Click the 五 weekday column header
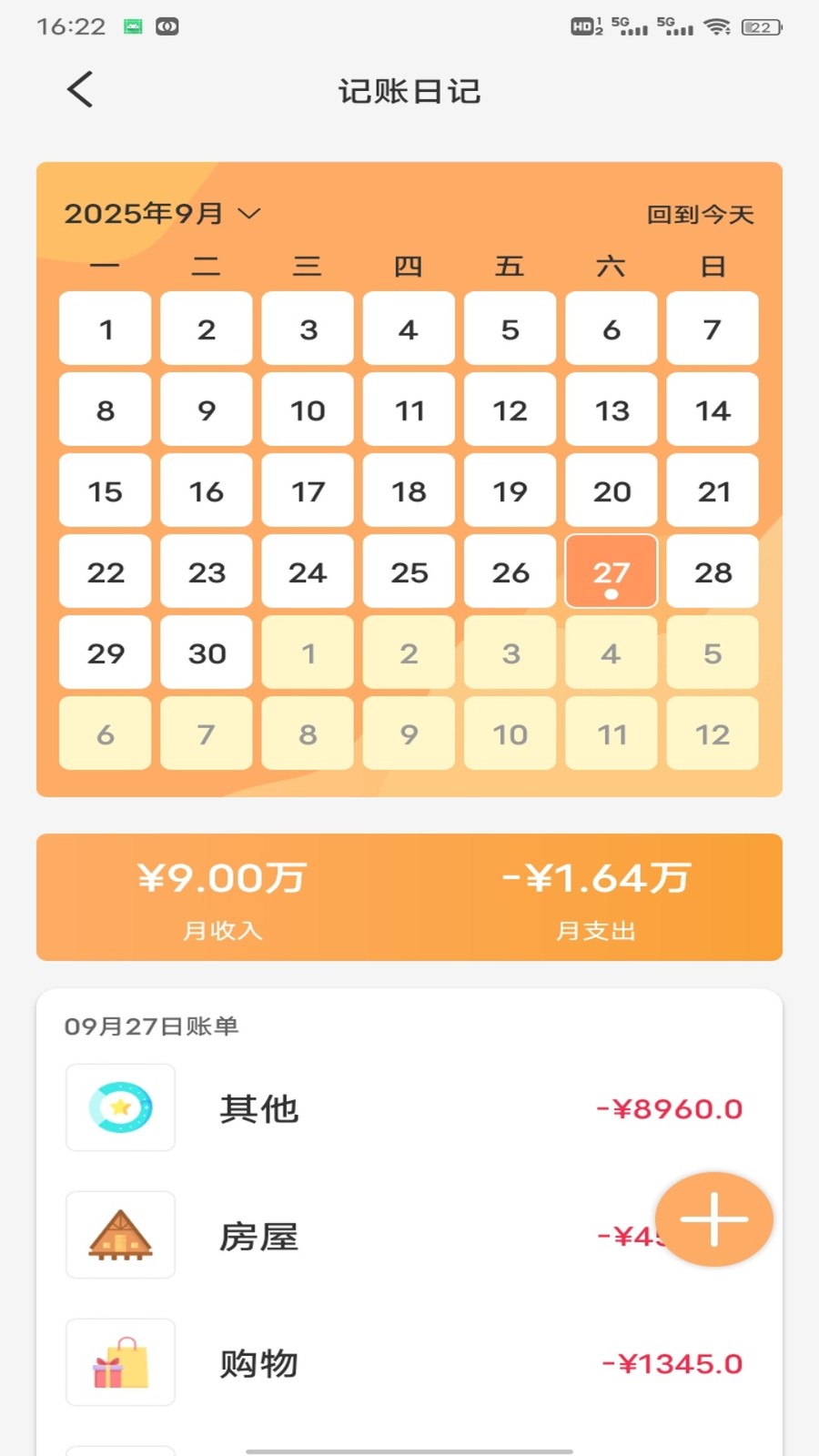 (510, 267)
